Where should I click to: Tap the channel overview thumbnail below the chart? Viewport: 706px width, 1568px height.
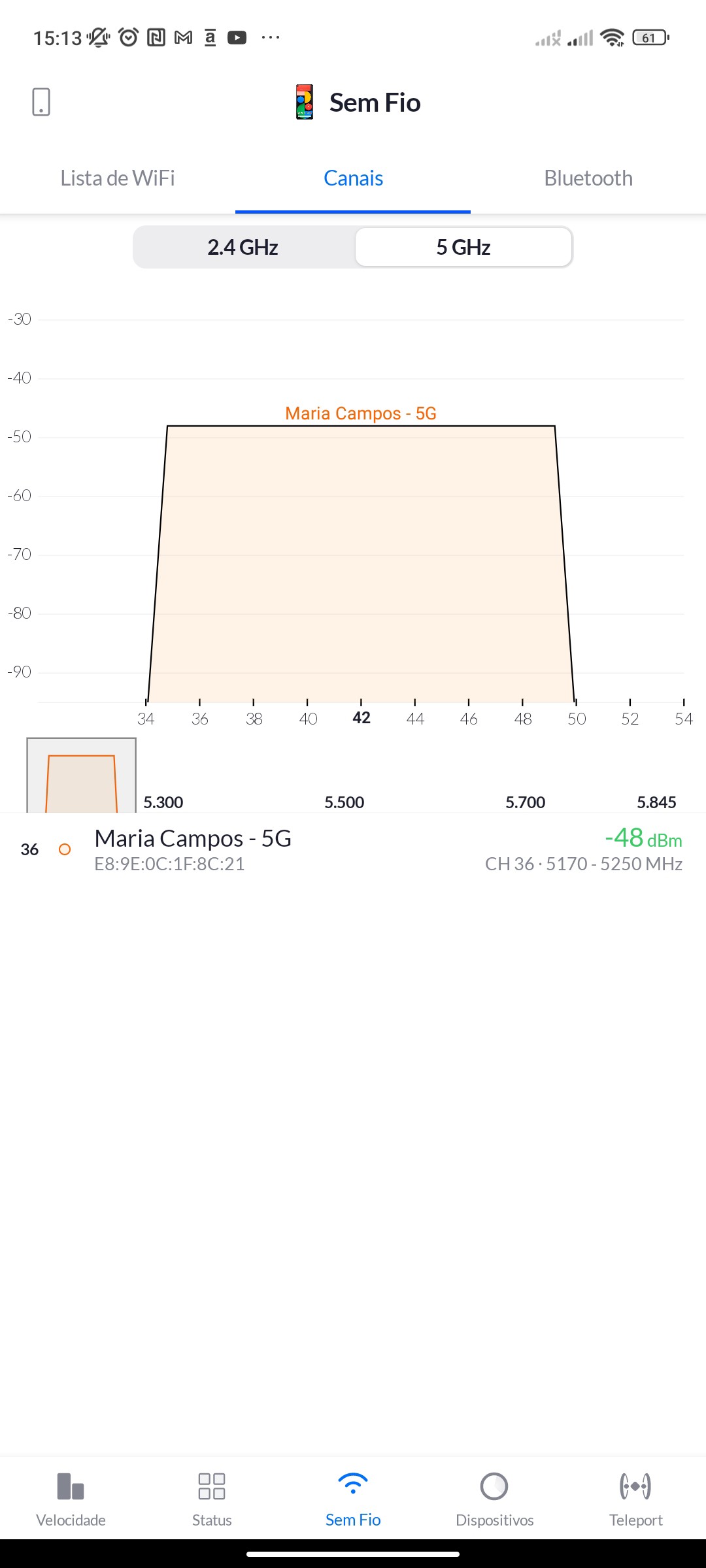point(81,776)
